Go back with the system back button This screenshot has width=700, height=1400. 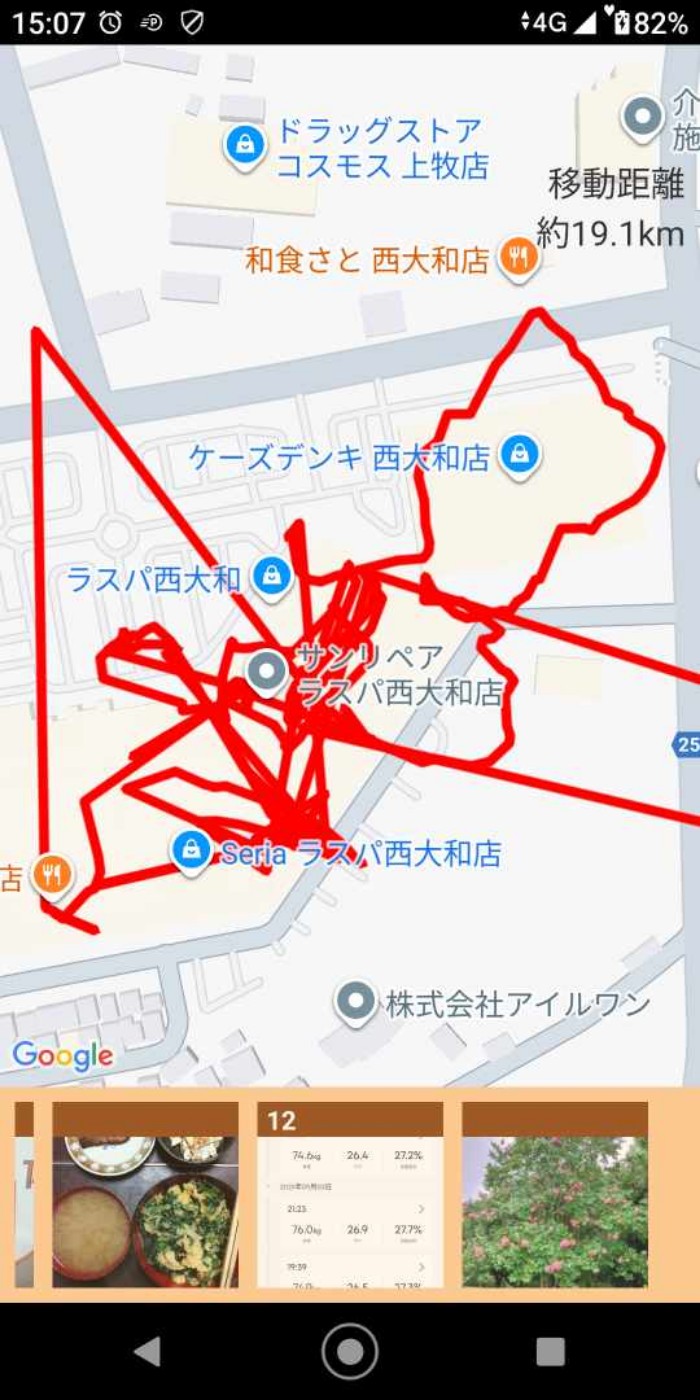[x=147, y=1352]
